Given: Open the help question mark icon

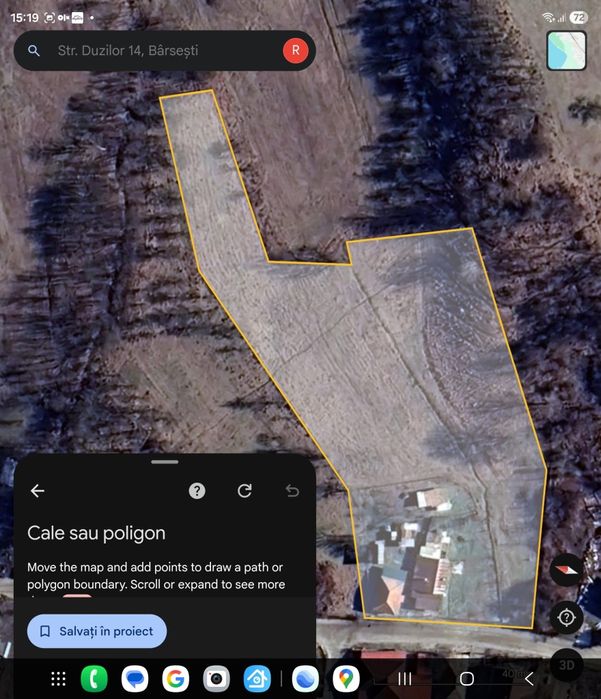Looking at the screenshot, I should coord(198,490).
